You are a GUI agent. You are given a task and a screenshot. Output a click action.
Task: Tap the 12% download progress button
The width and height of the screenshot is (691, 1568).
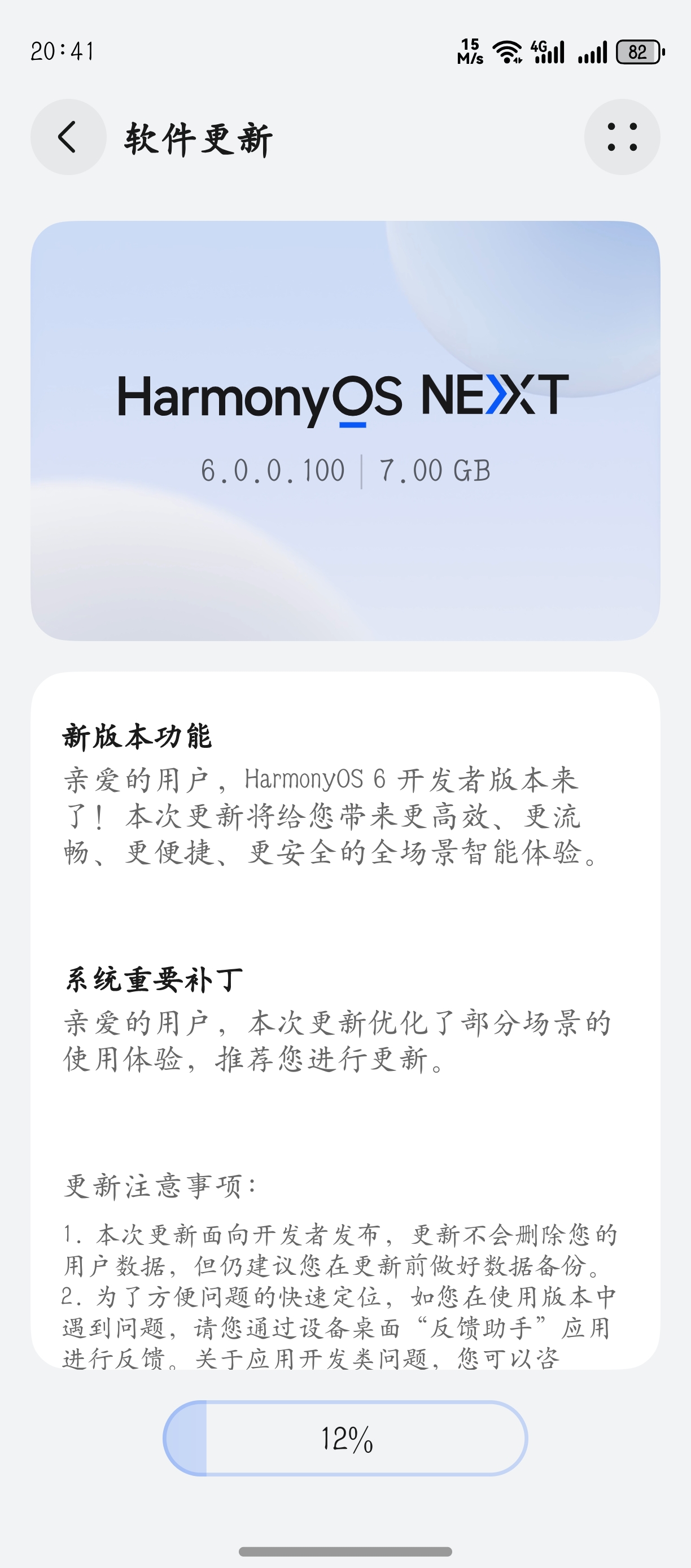click(345, 1438)
